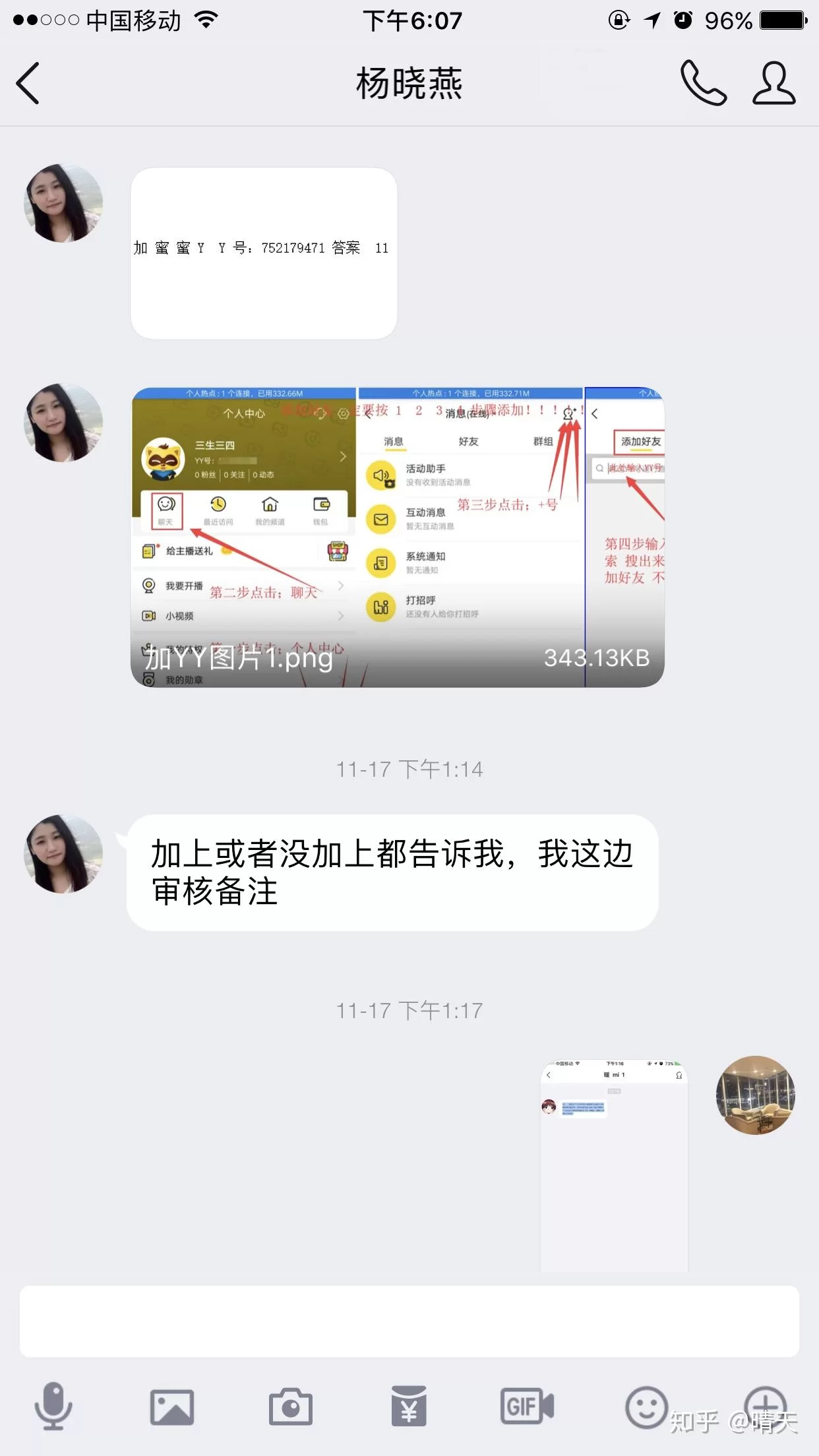819x1456 pixels.
Task: Open 杨晓燕's contact profile
Action: pos(774,83)
